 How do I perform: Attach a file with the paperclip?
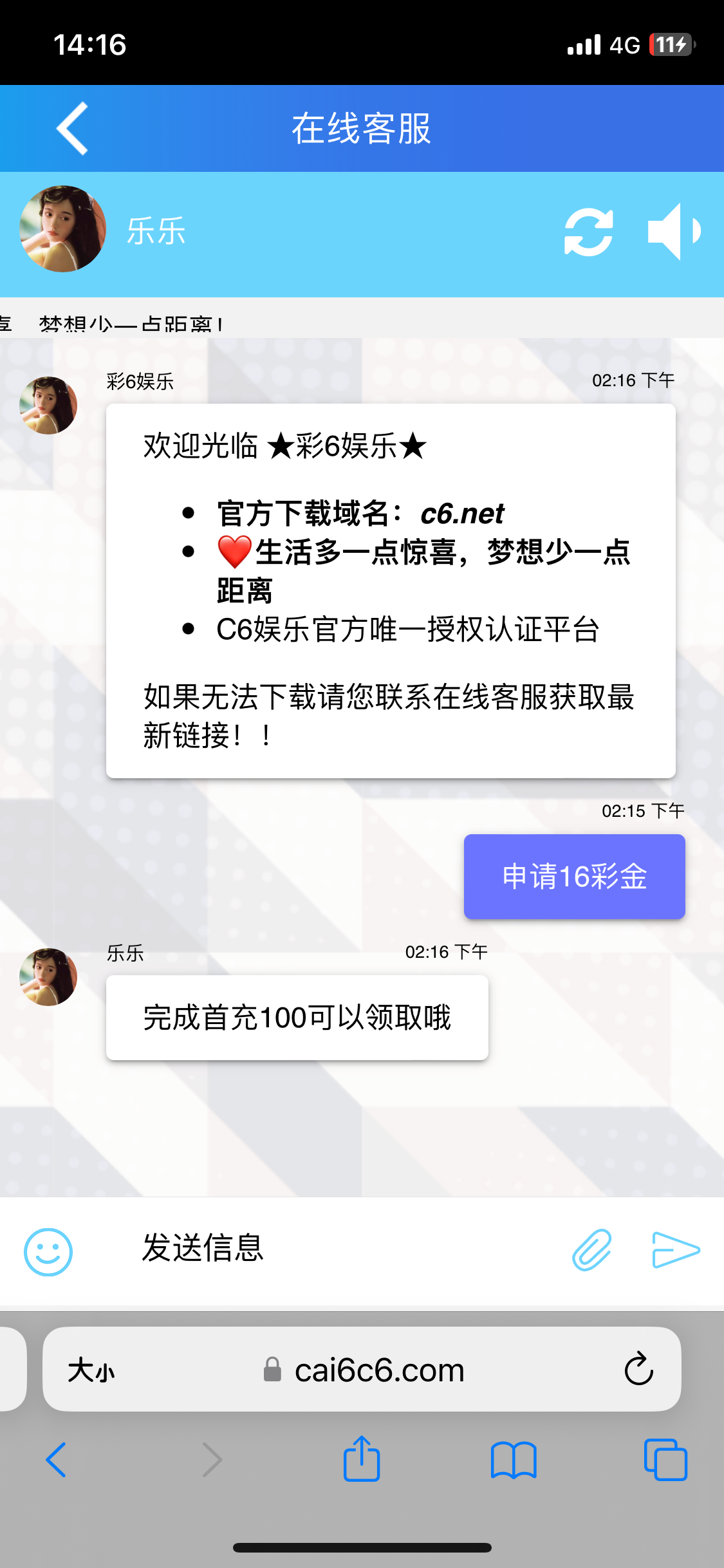point(592,1249)
